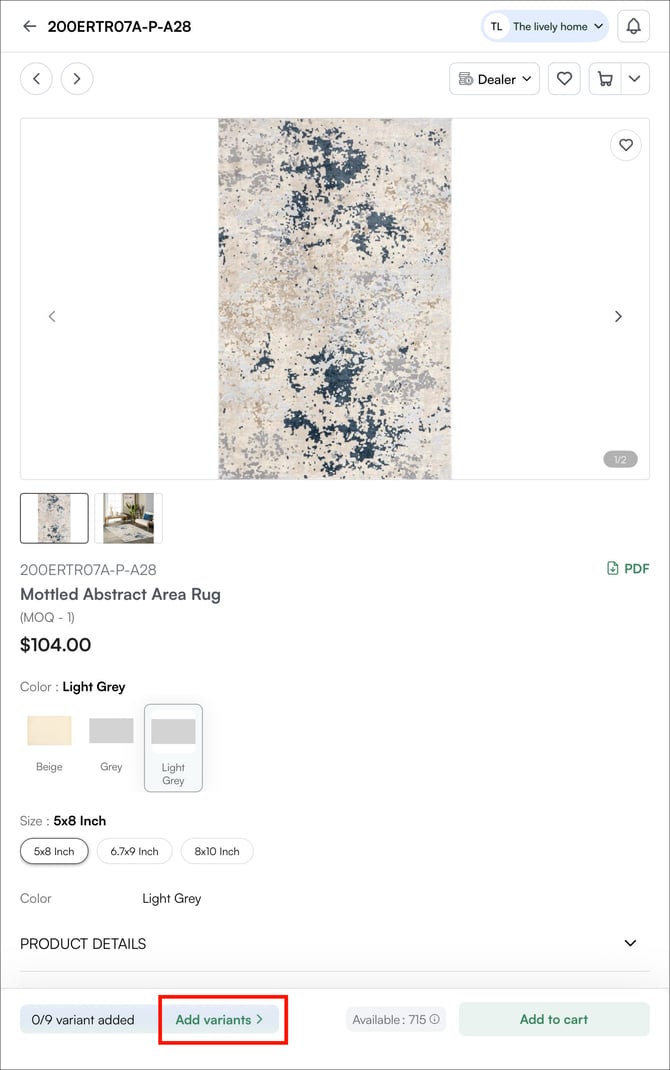The image size is (670, 1070).
Task: Show the previous product image
Action: pos(52,316)
